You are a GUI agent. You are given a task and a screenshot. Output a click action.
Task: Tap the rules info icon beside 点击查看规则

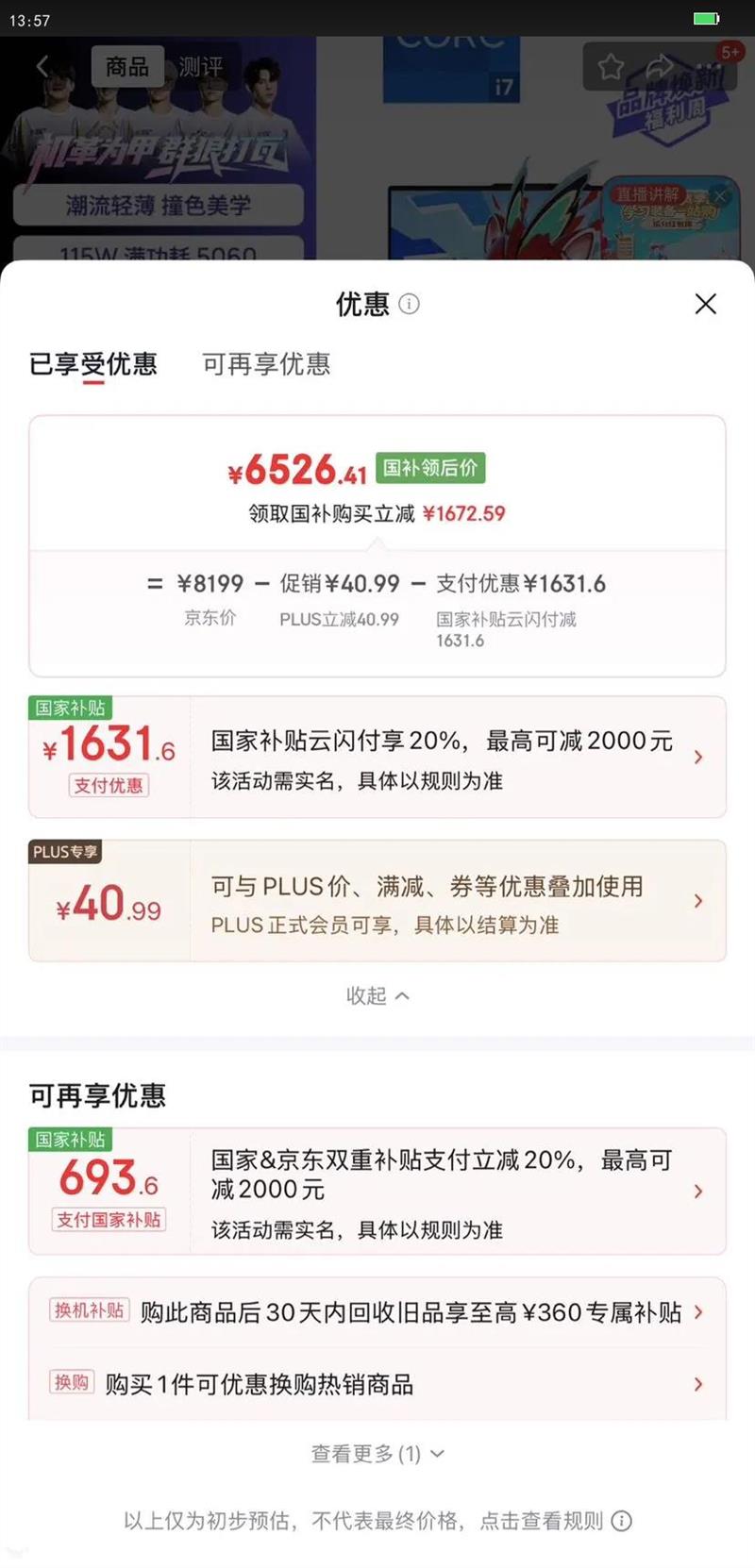[620, 1521]
